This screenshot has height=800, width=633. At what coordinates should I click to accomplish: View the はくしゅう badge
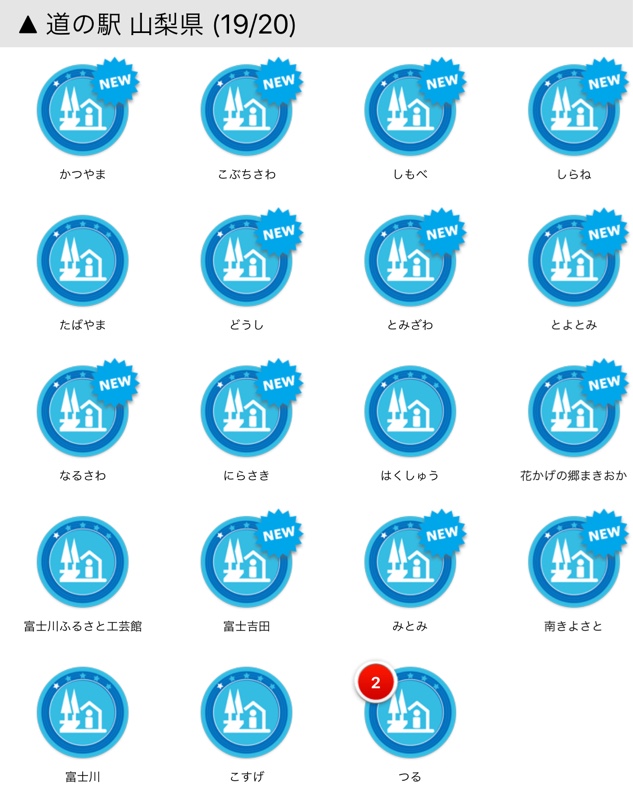coord(410,412)
